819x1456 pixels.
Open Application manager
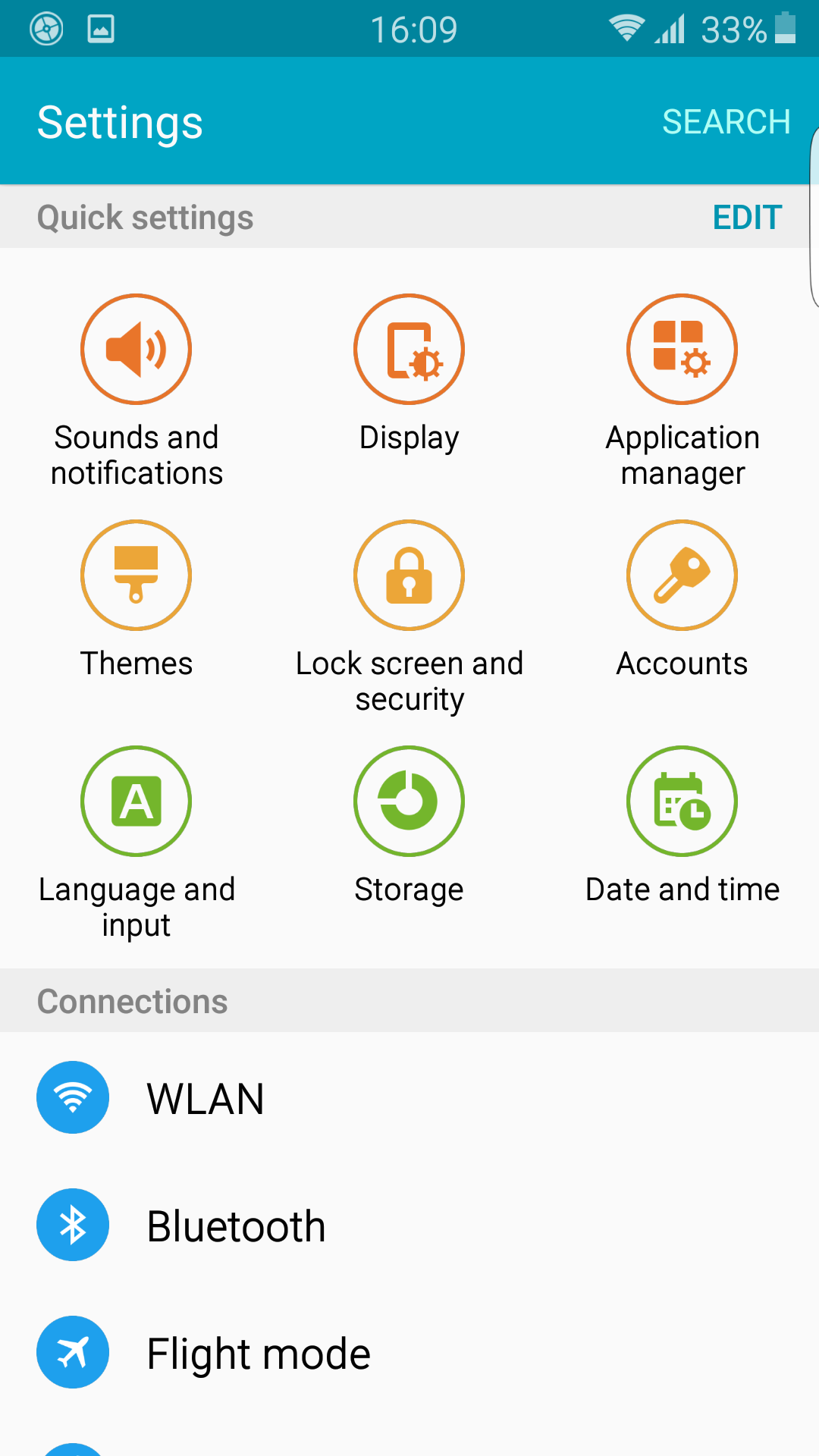tap(682, 391)
